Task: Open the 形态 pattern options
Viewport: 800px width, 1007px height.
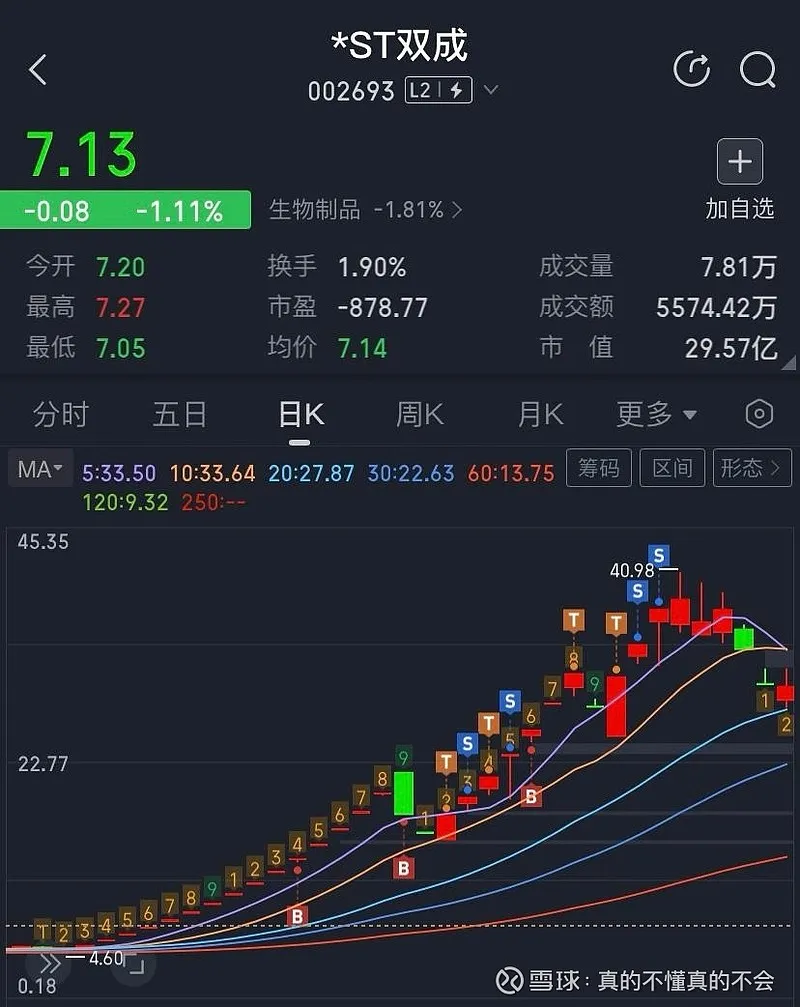Action: pos(752,468)
